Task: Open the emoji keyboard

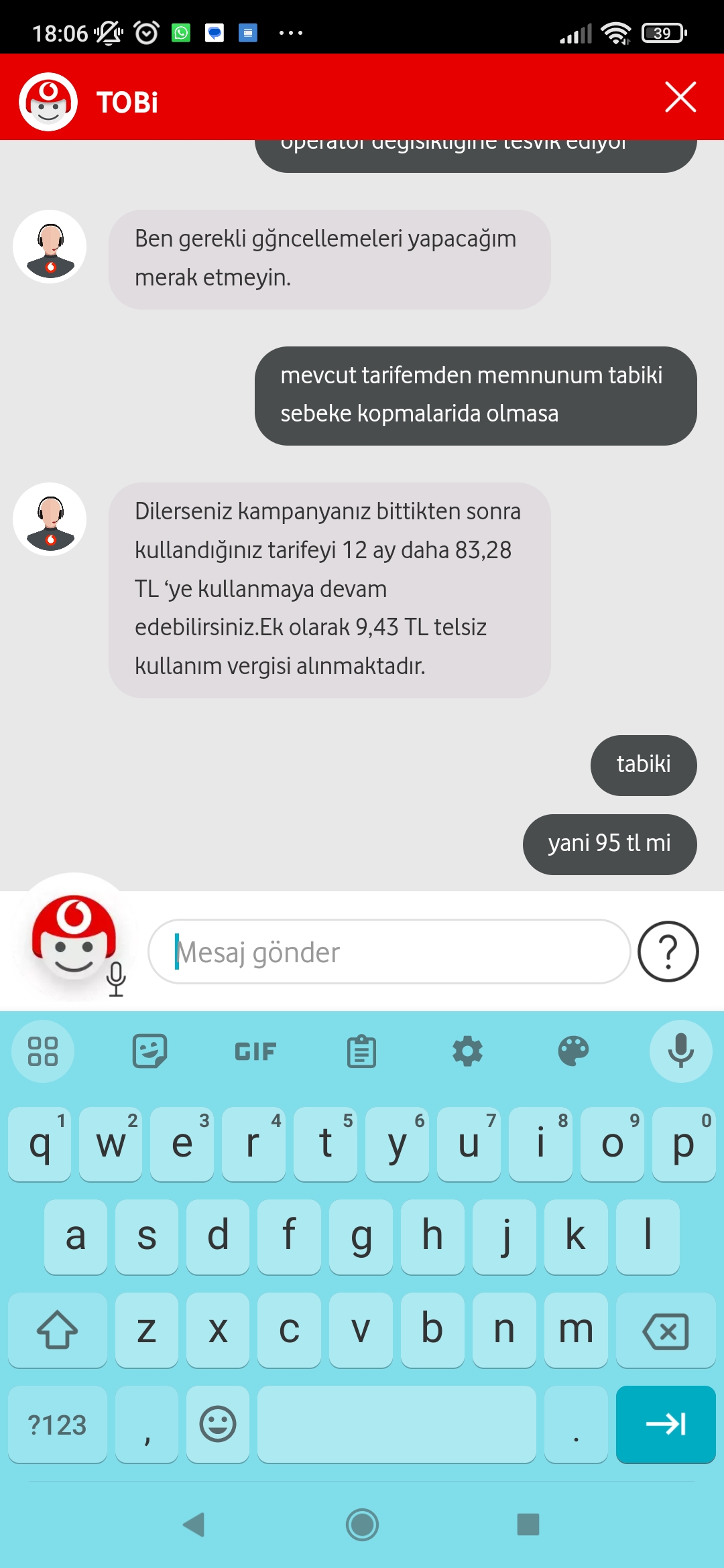Action: click(x=218, y=1425)
